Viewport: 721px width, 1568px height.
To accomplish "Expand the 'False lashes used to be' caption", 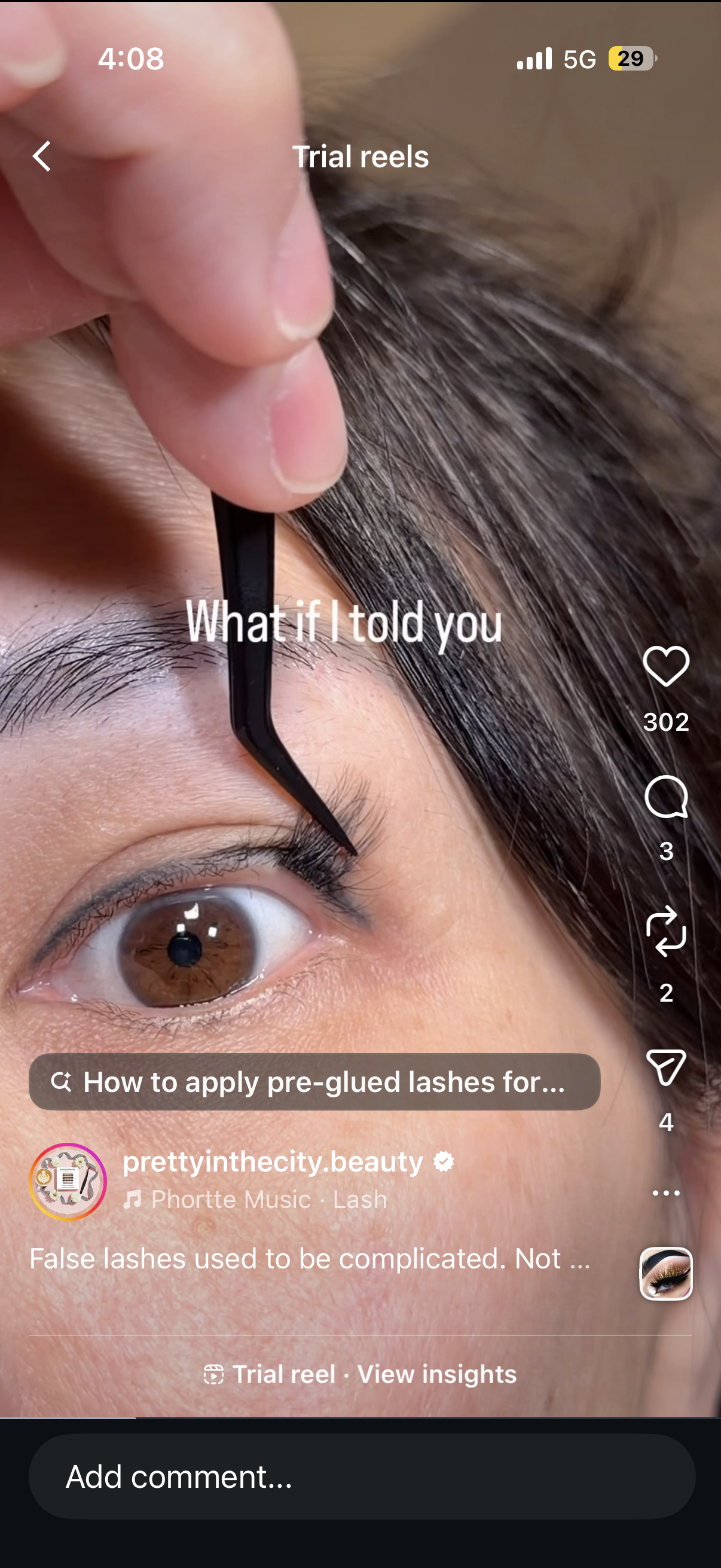I will tap(309, 1258).
